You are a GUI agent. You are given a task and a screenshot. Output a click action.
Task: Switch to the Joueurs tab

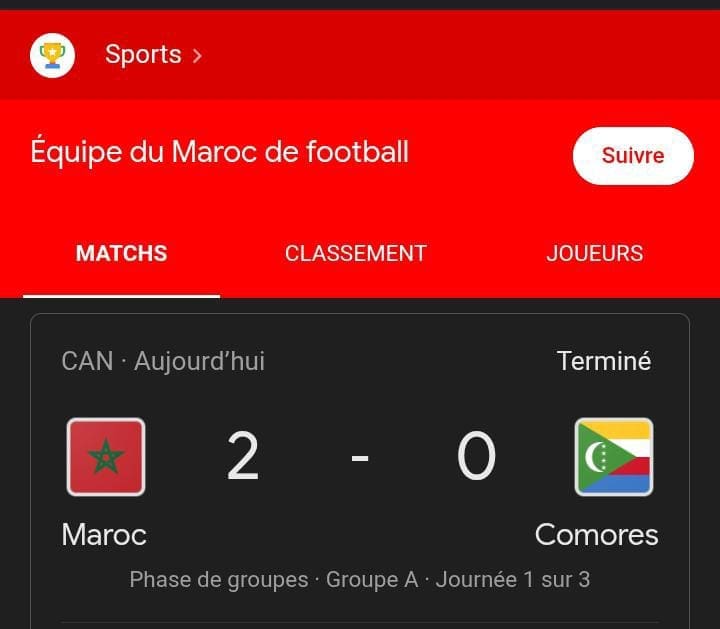[x=594, y=254]
